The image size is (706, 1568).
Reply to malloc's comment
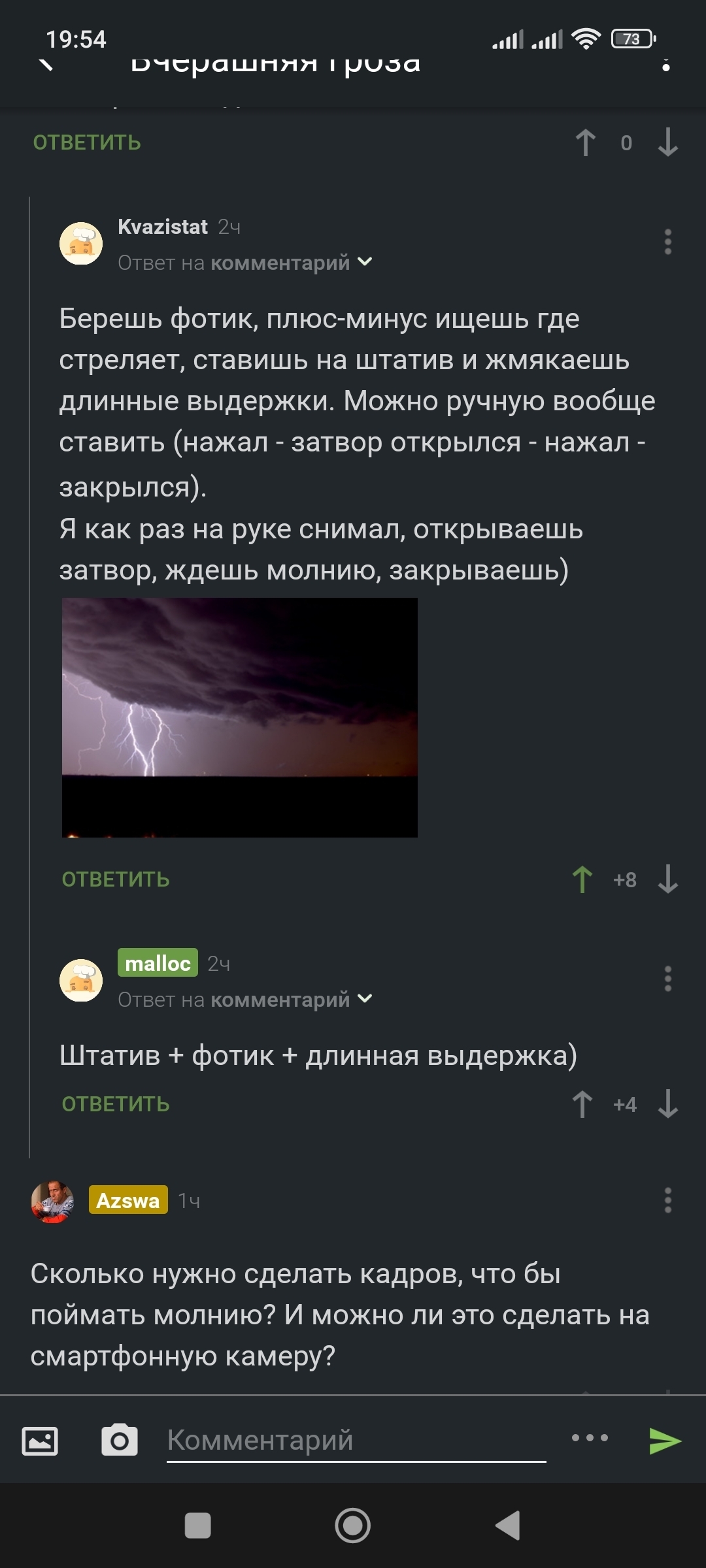click(x=116, y=1104)
